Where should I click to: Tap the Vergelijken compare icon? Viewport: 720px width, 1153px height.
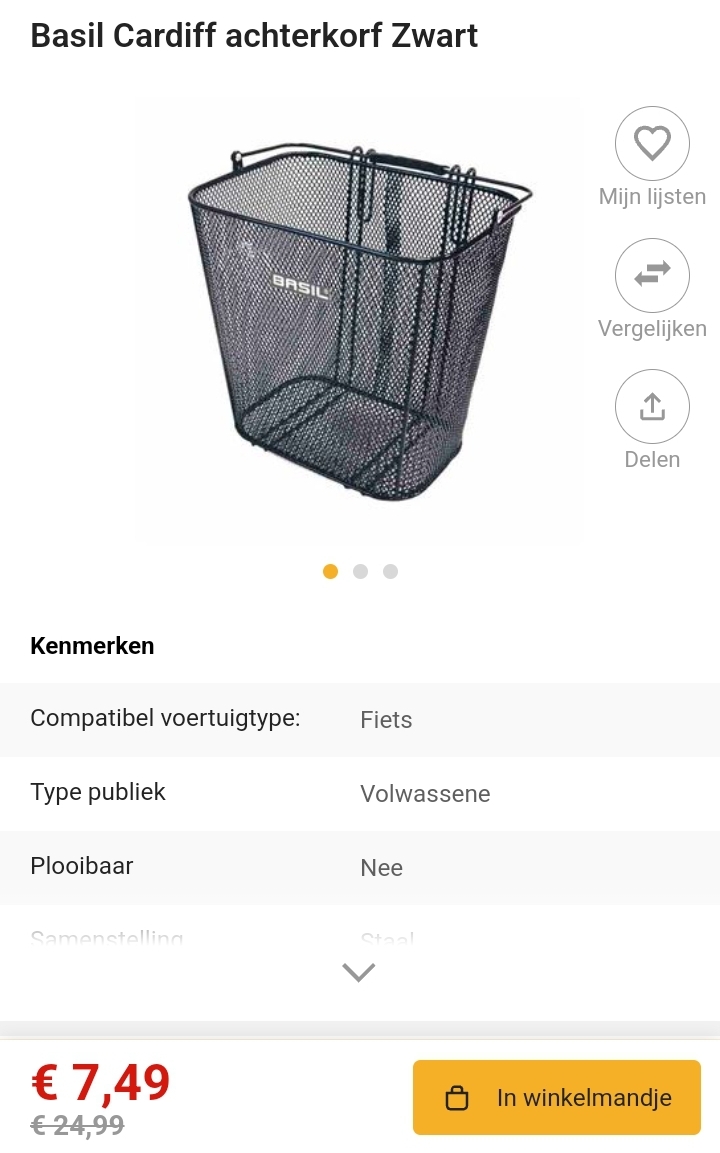652,275
